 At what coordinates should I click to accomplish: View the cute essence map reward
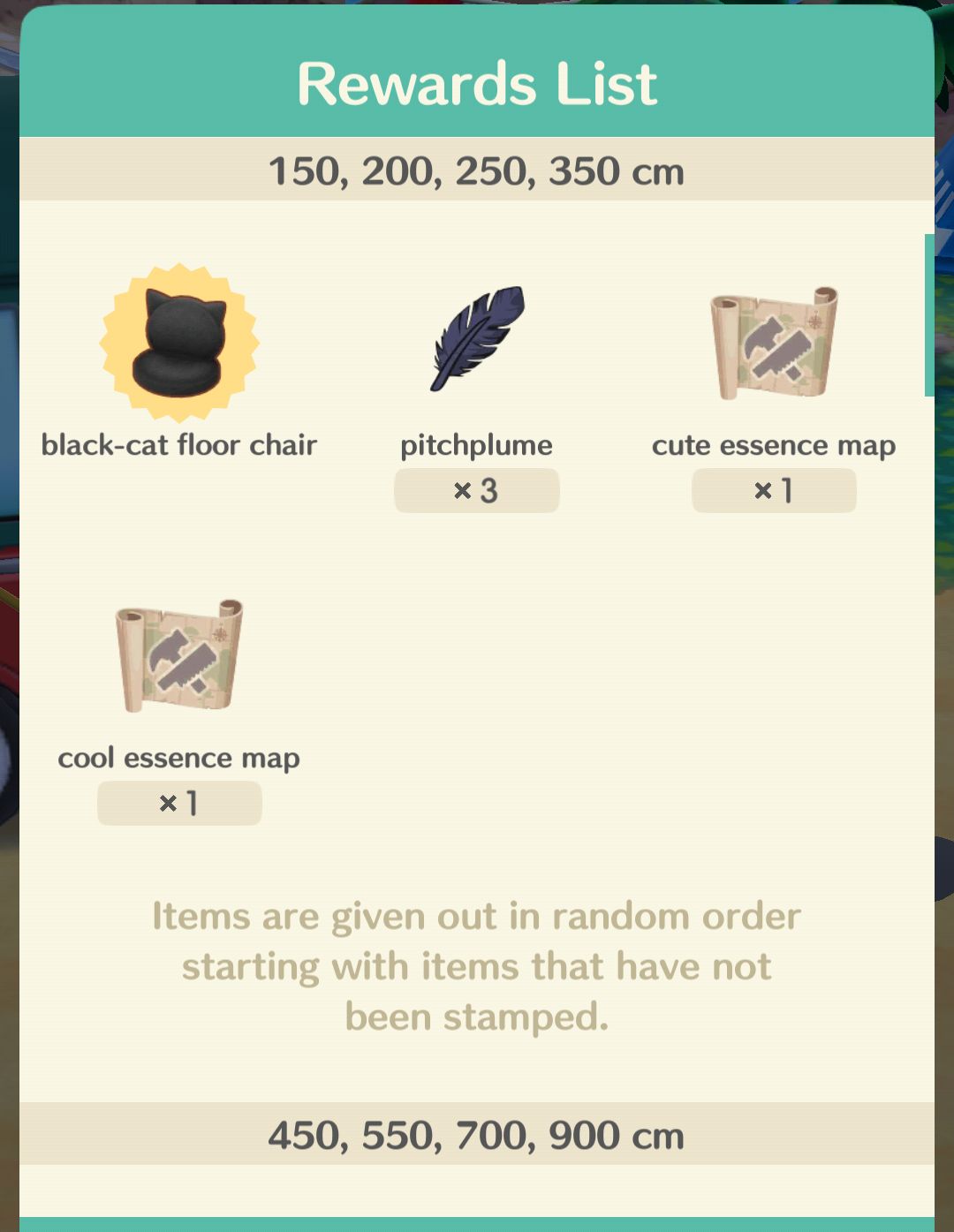tap(774, 343)
